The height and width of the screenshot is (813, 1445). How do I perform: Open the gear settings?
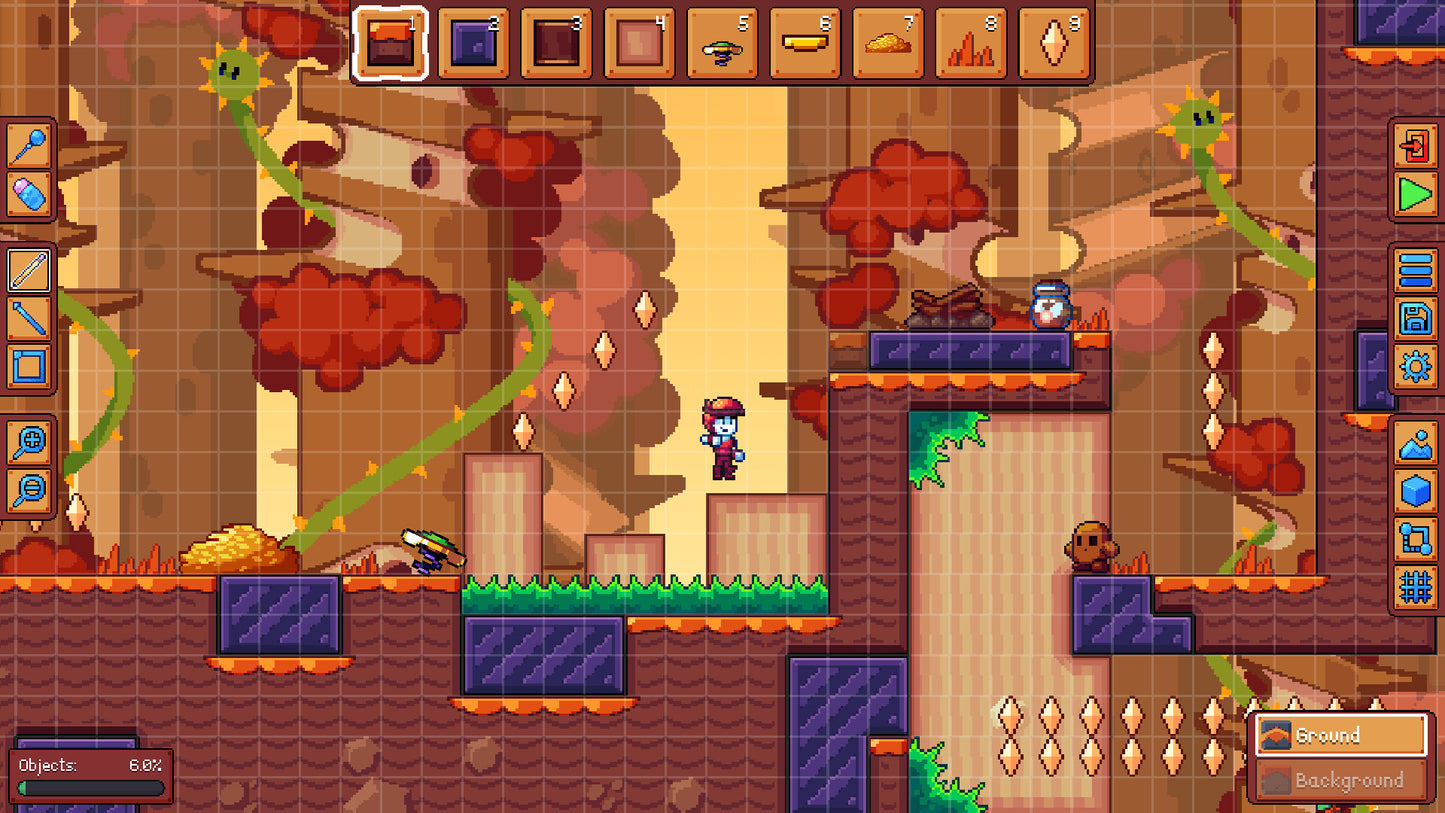[1416, 367]
